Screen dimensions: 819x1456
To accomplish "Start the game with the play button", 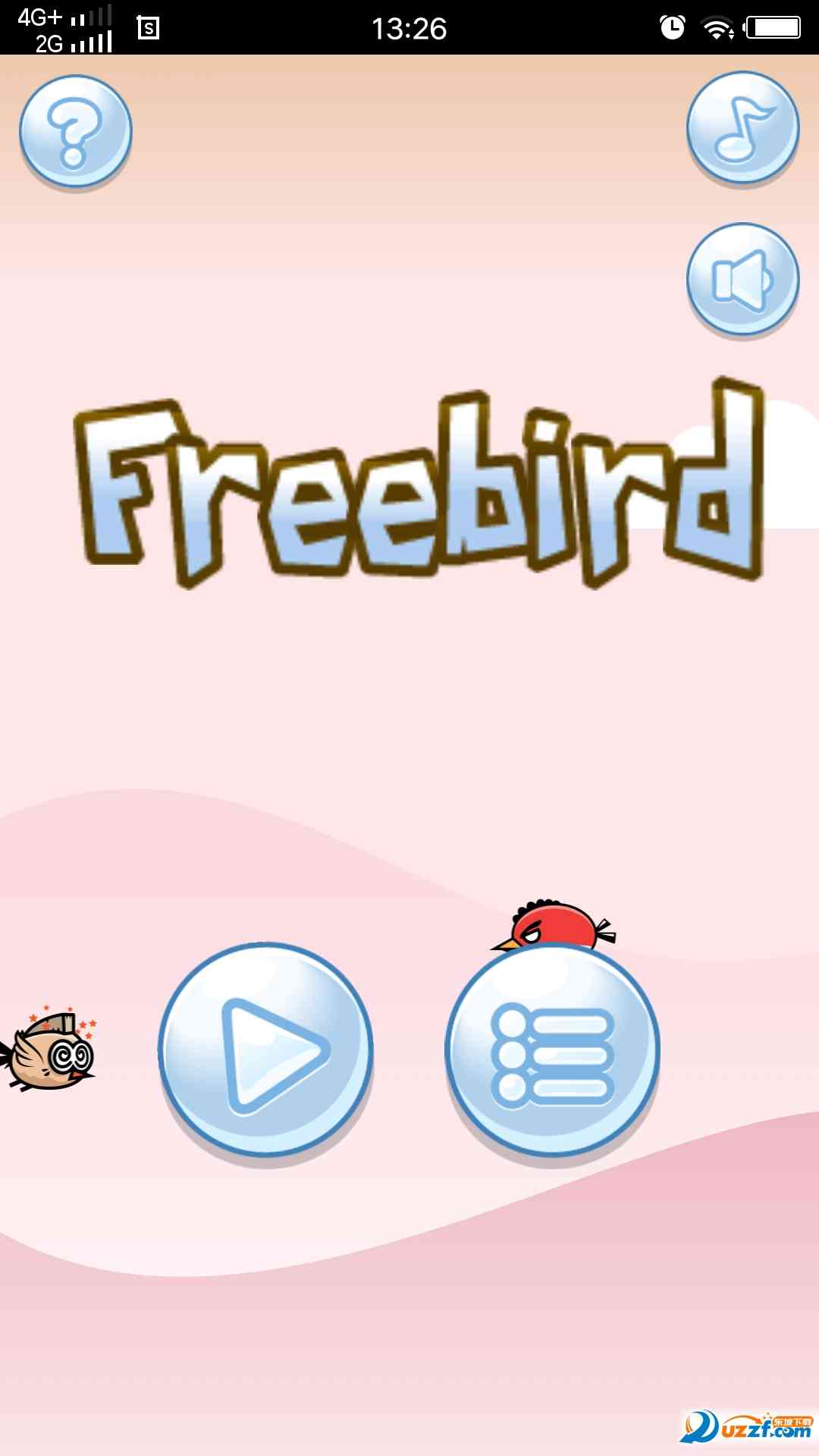I will [265, 1051].
